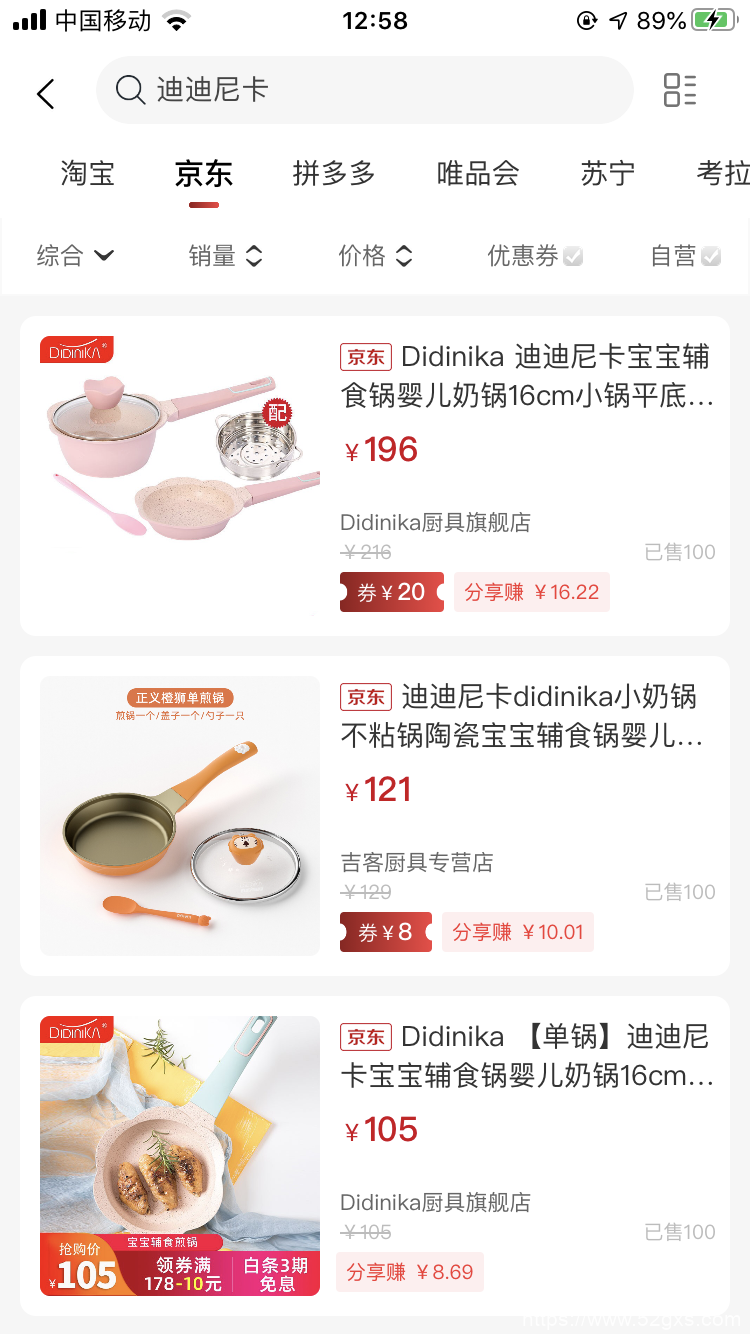
Task: Open the list layout view icon at top right
Action: [680, 90]
